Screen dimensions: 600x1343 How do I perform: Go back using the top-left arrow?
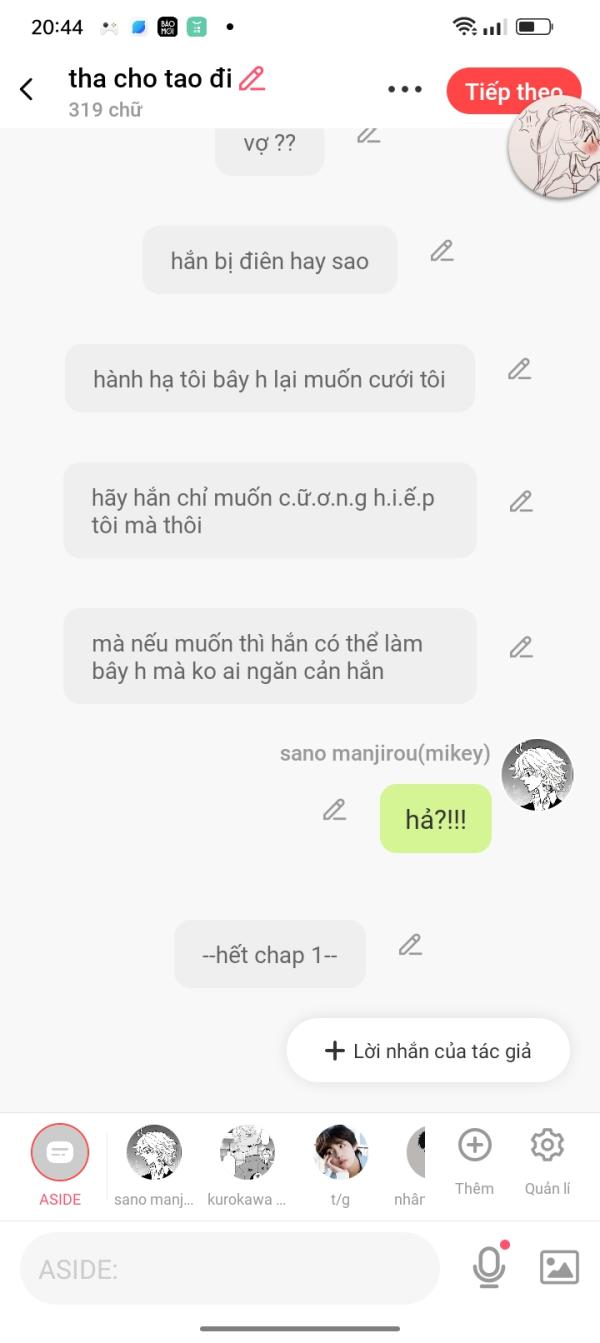(x=27, y=89)
